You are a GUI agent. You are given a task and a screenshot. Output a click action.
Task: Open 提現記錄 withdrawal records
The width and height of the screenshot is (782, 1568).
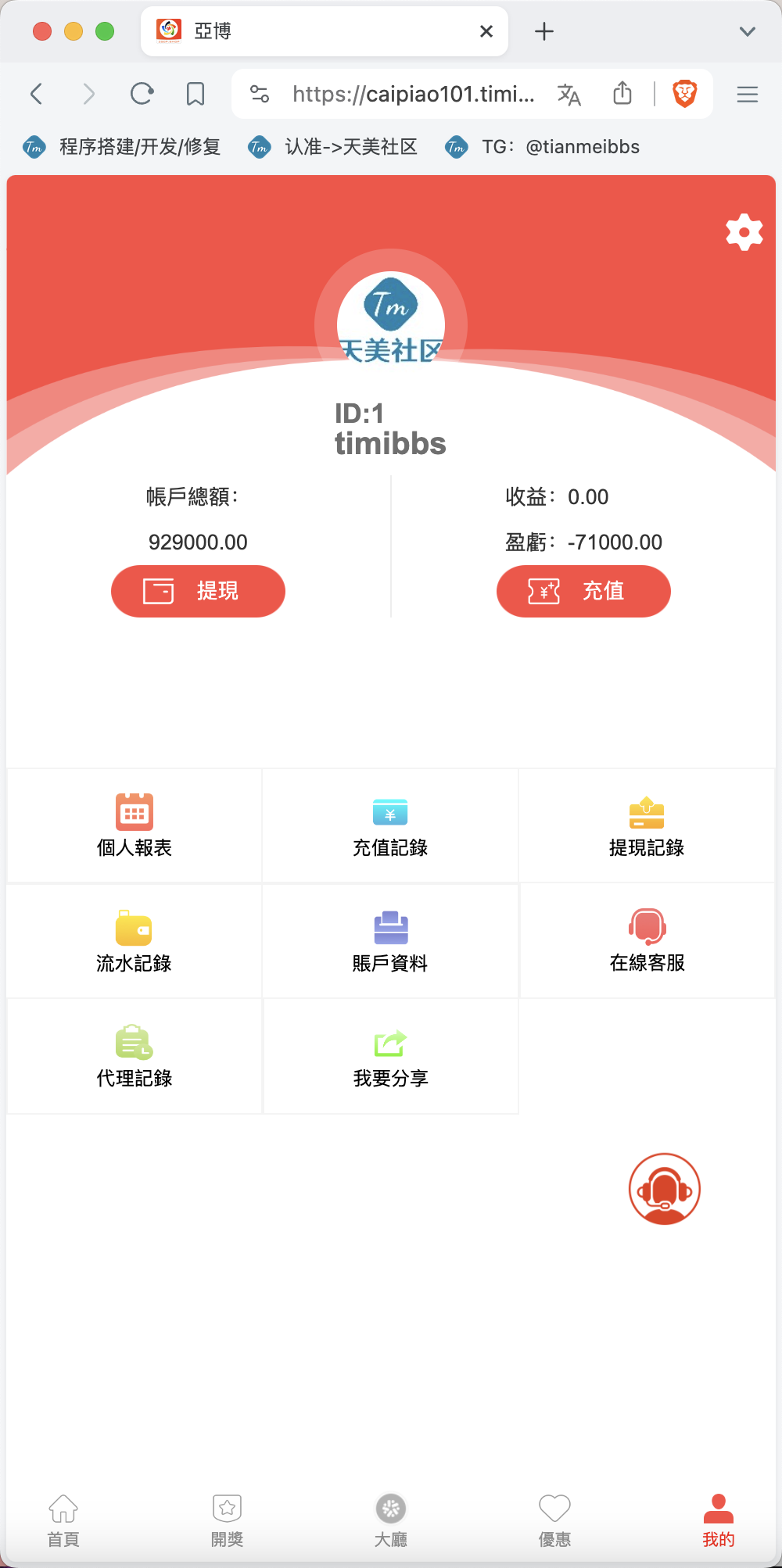click(647, 825)
